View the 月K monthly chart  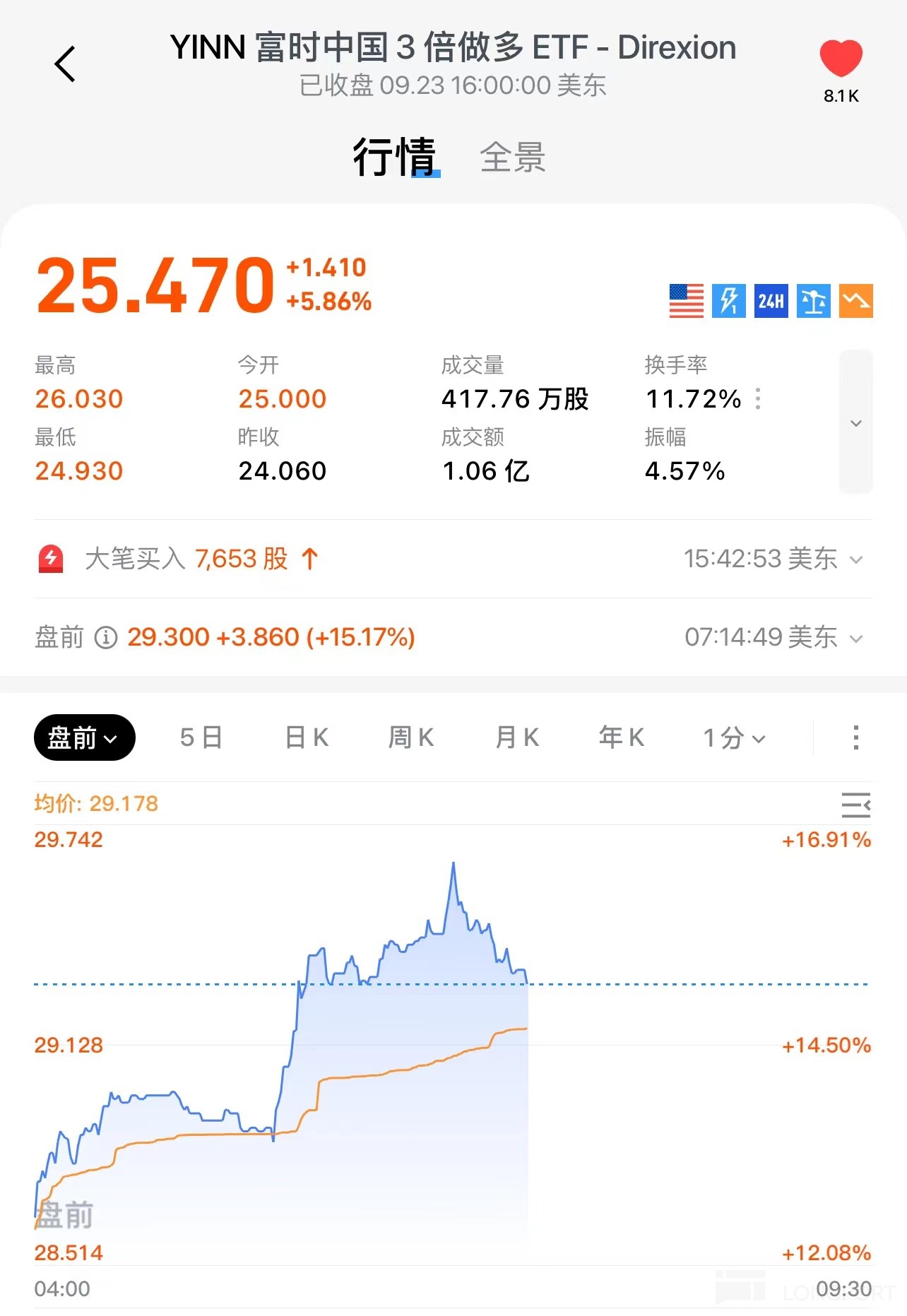coord(517,737)
